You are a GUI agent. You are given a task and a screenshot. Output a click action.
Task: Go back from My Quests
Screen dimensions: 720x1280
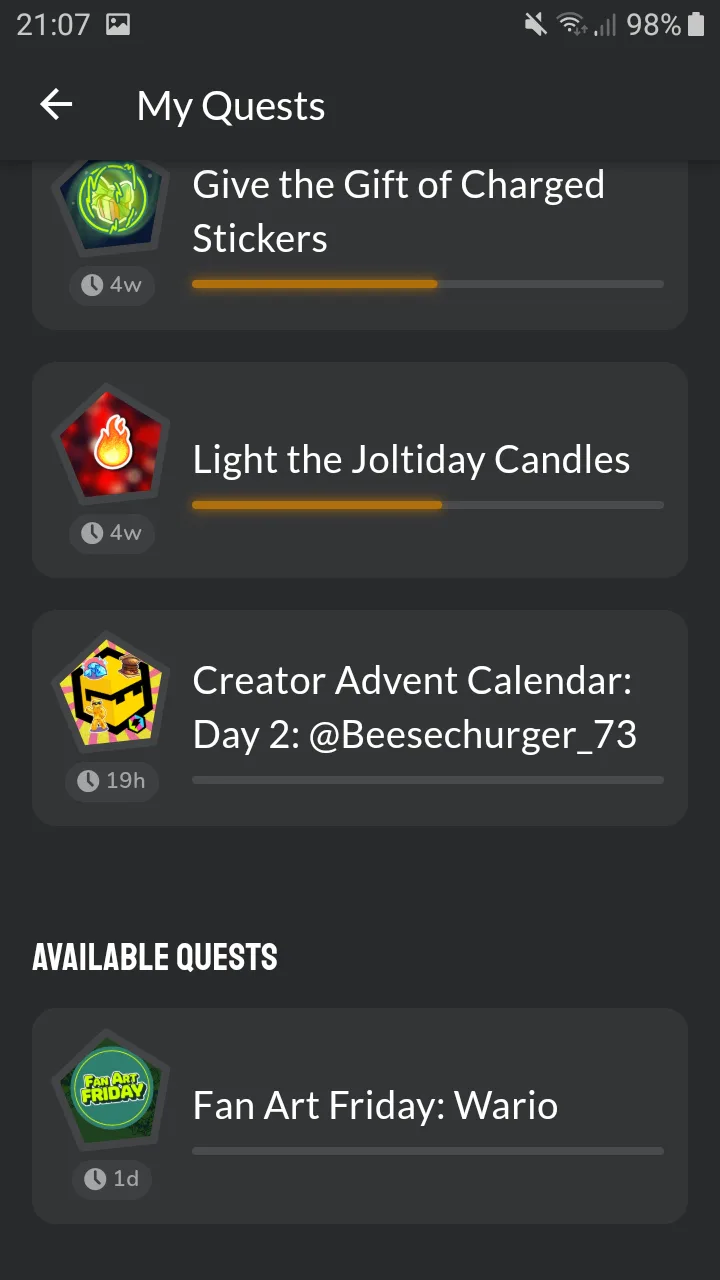coord(56,105)
